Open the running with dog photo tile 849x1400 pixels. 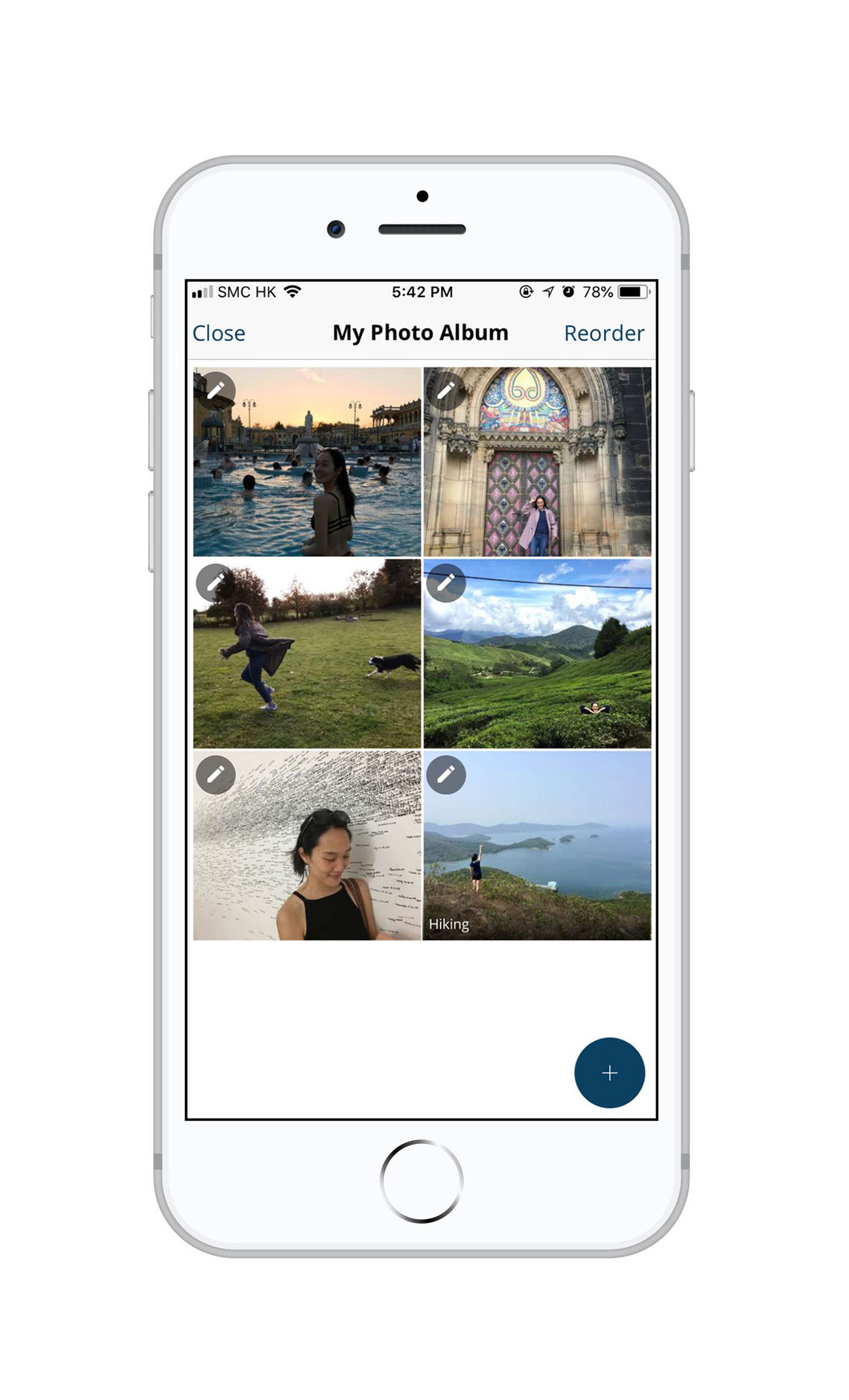pos(307,654)
